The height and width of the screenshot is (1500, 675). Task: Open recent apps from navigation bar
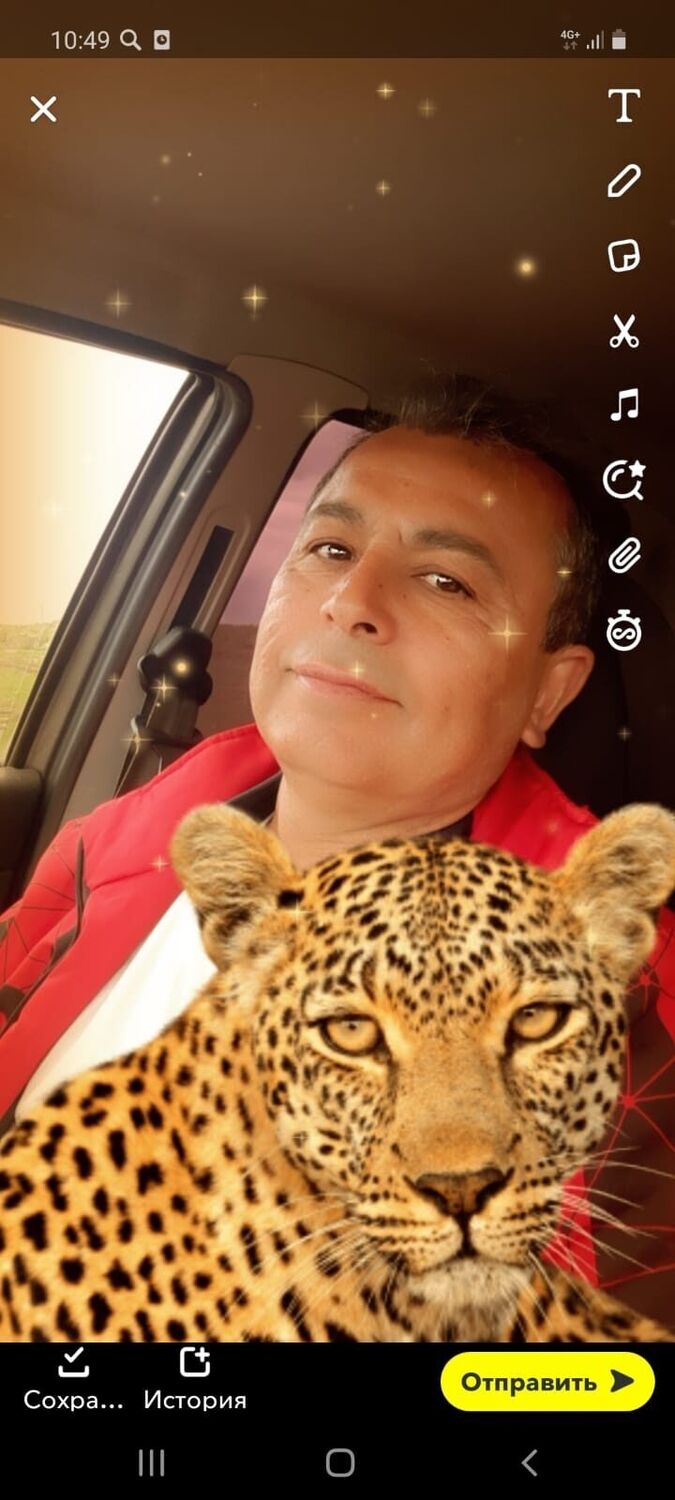[151, 1463]
